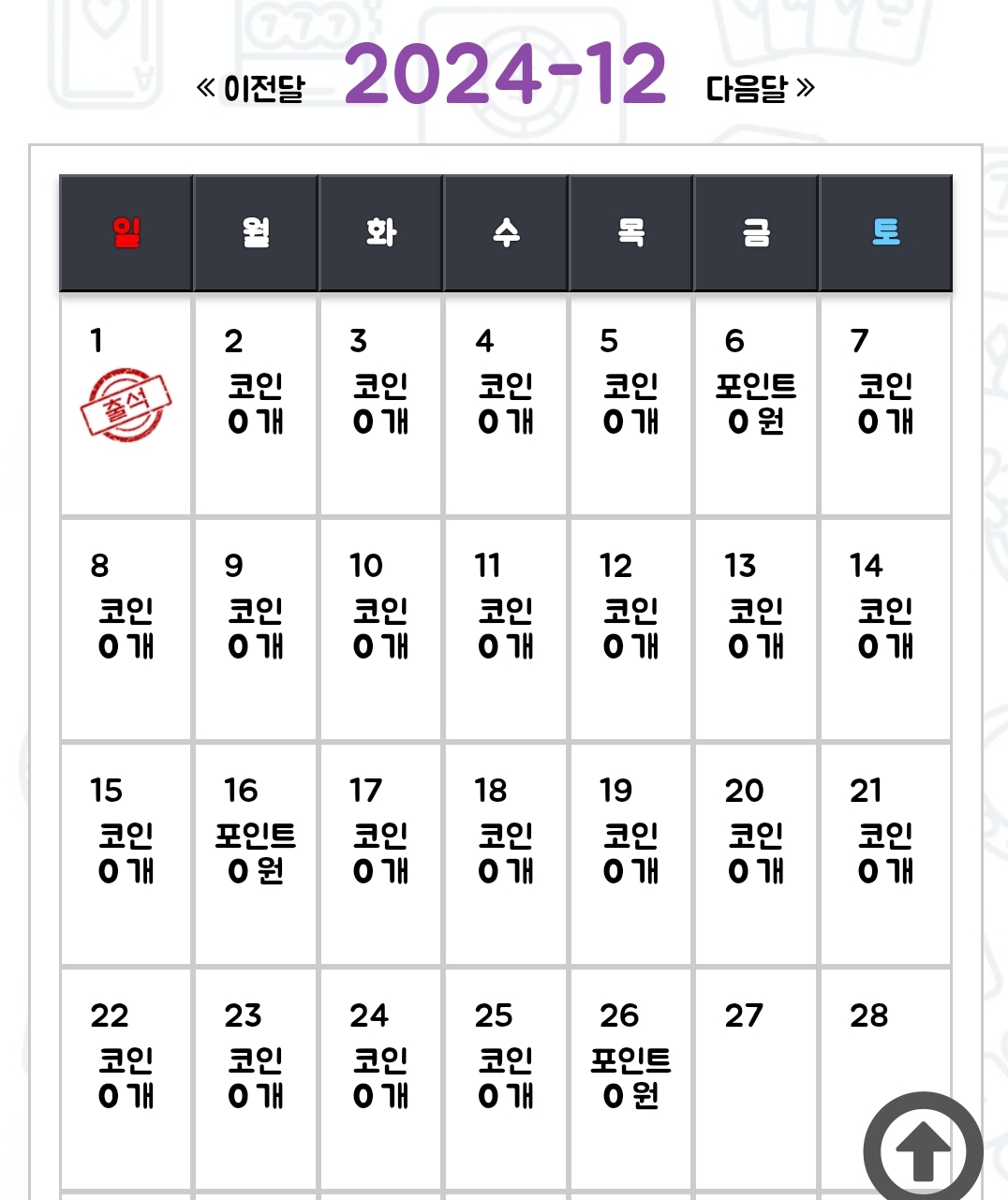Go to the previous month (이전달)
The height and width of the screenshot is (1200, 1008).
tap(251, 89)
